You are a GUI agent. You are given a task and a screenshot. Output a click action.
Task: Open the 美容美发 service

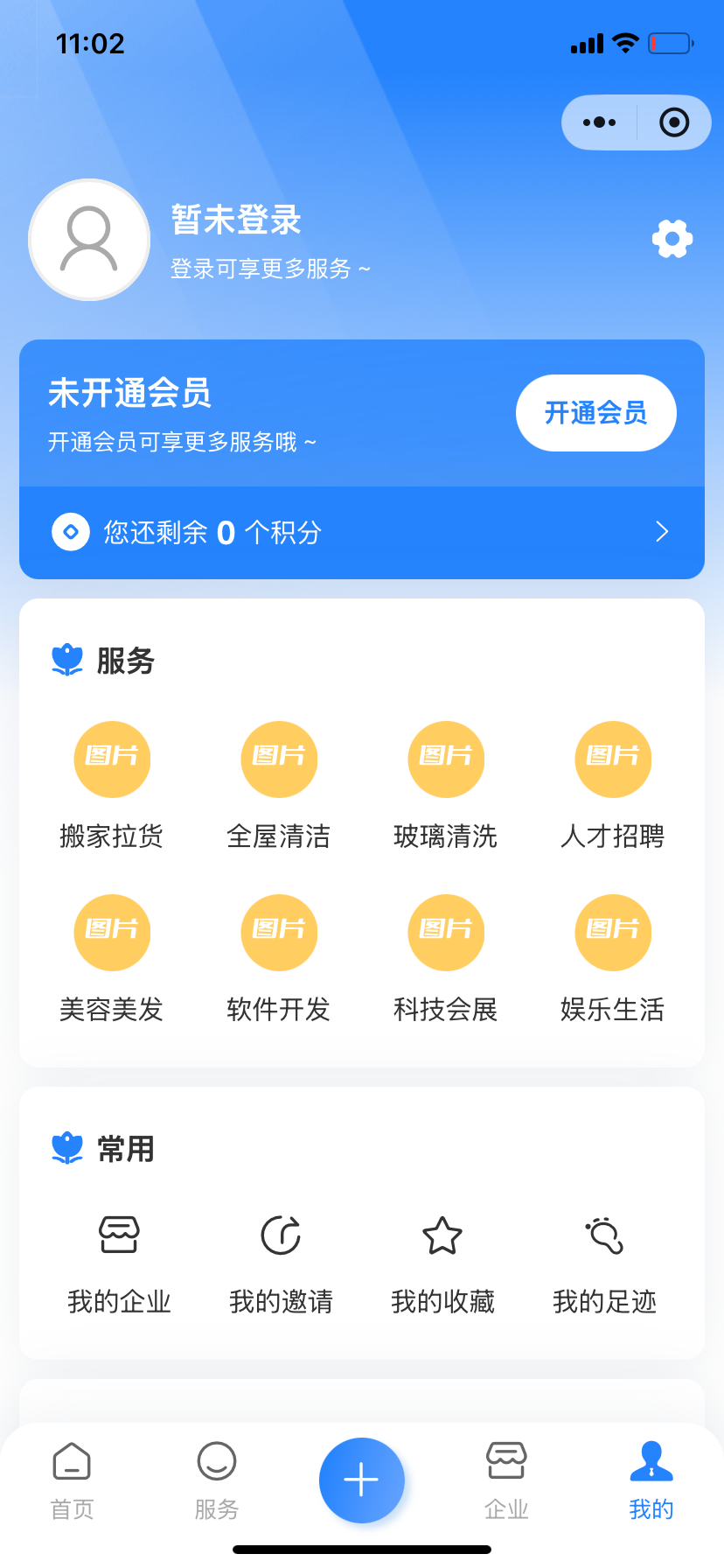coord(112,959)
